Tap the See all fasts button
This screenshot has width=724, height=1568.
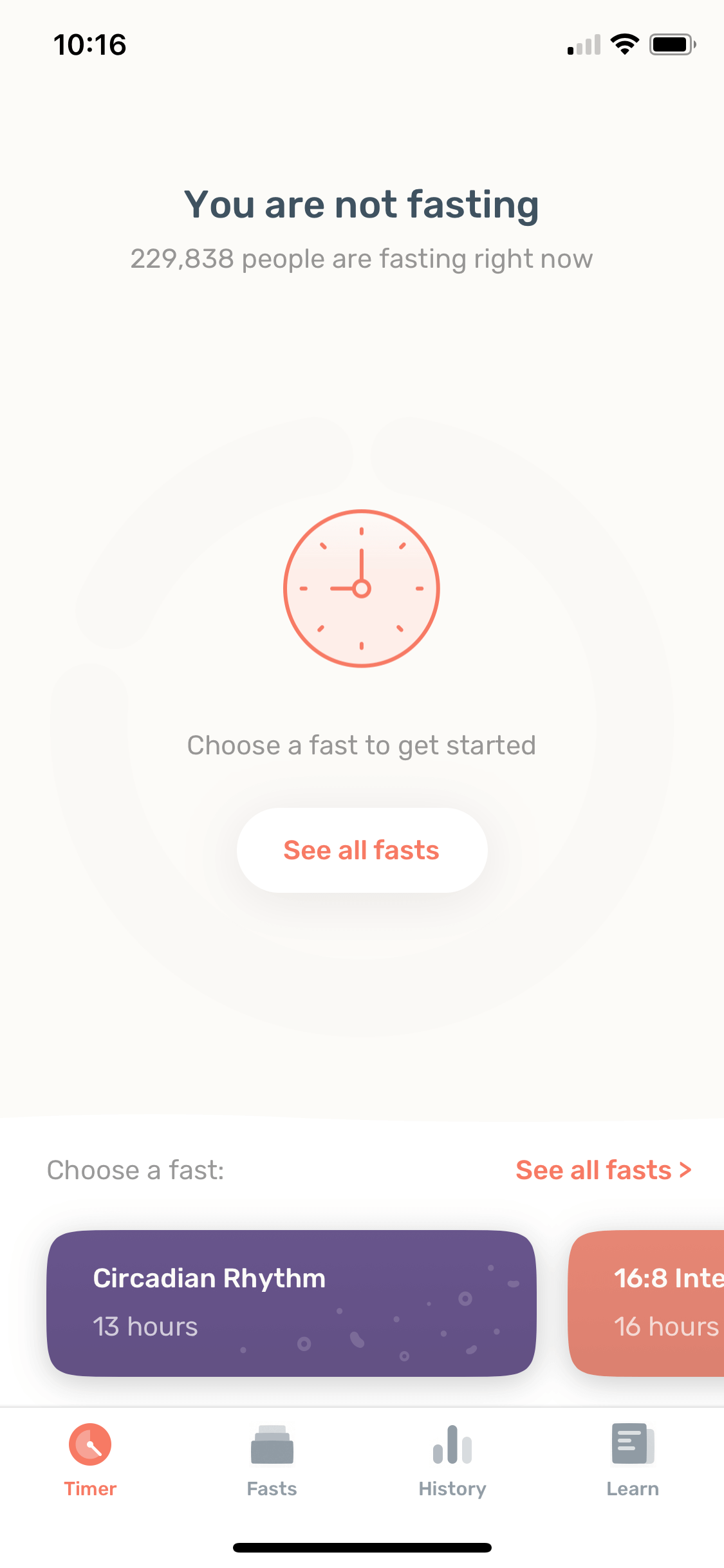click(362, 850)
